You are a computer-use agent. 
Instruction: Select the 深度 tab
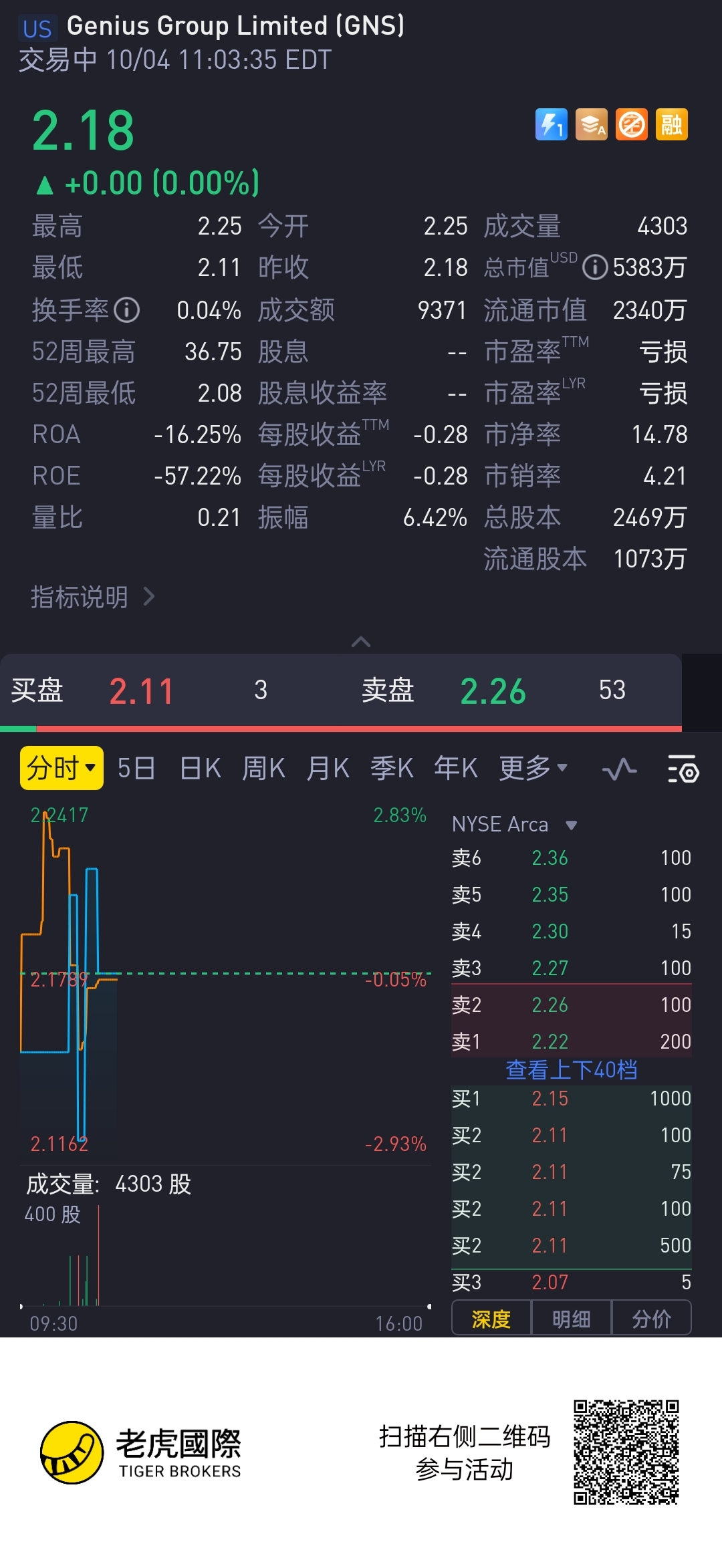click(491, 1319)
